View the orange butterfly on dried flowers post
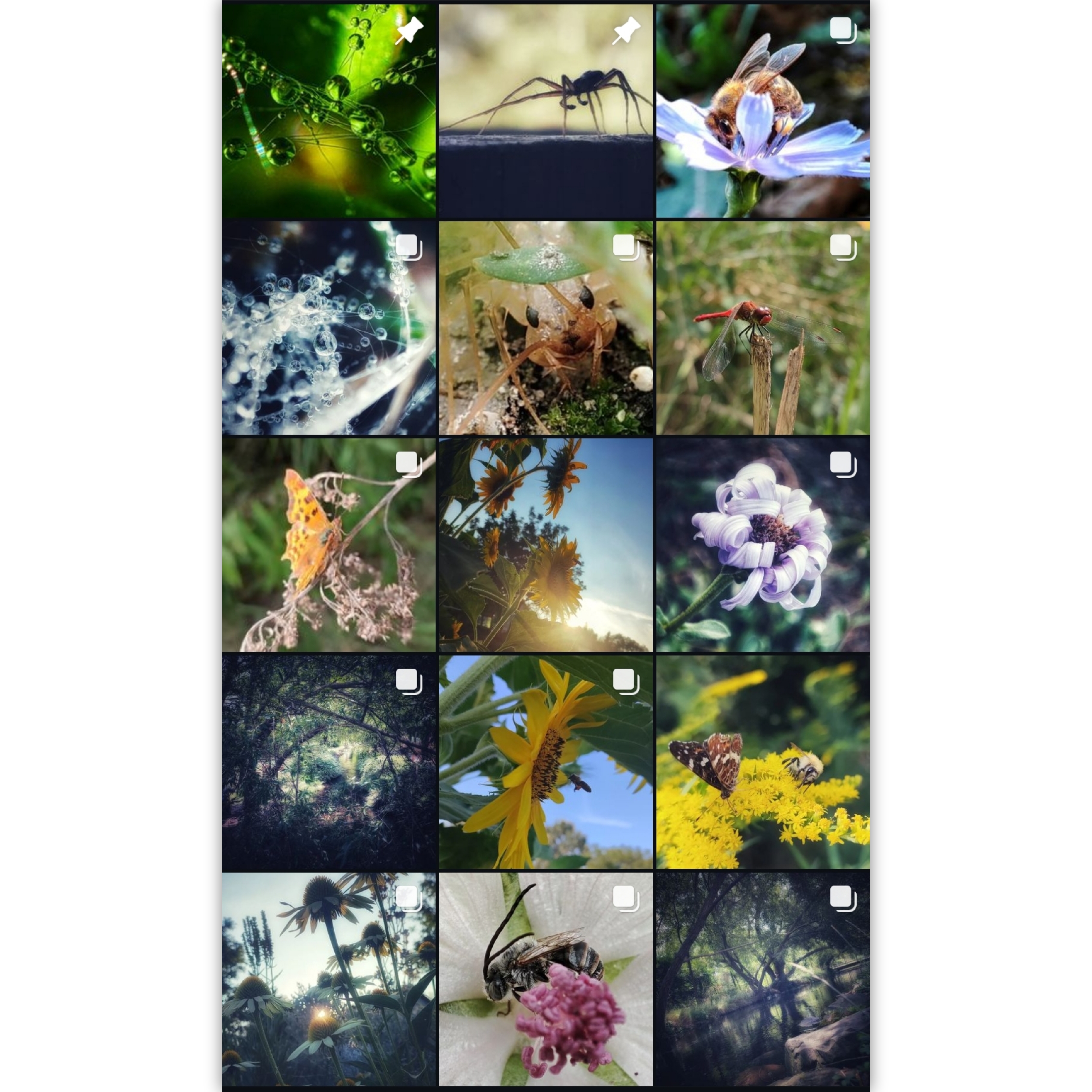 (x=328, y=545)
